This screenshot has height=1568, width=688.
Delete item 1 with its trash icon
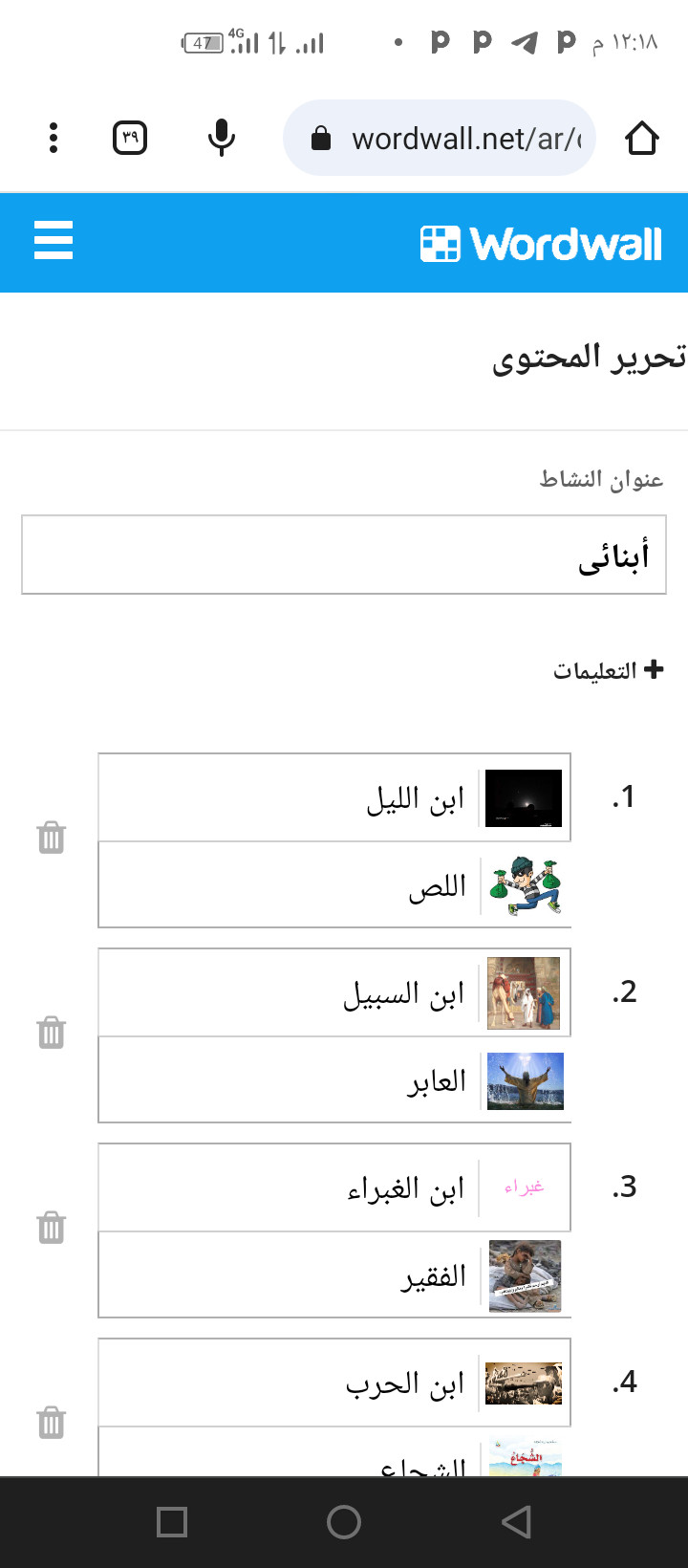[52, 838]
